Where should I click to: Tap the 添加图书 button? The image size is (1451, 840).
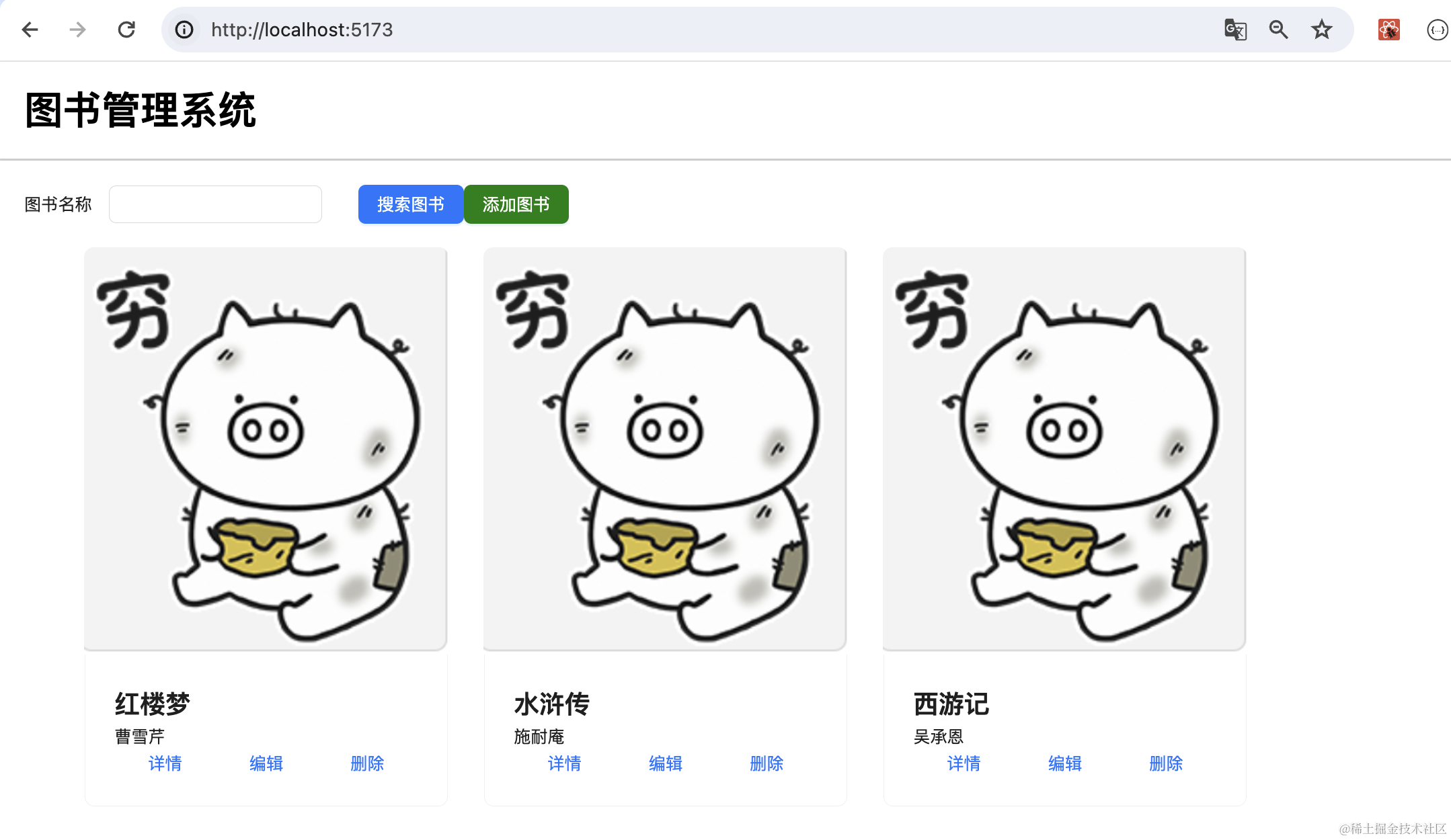516,204
